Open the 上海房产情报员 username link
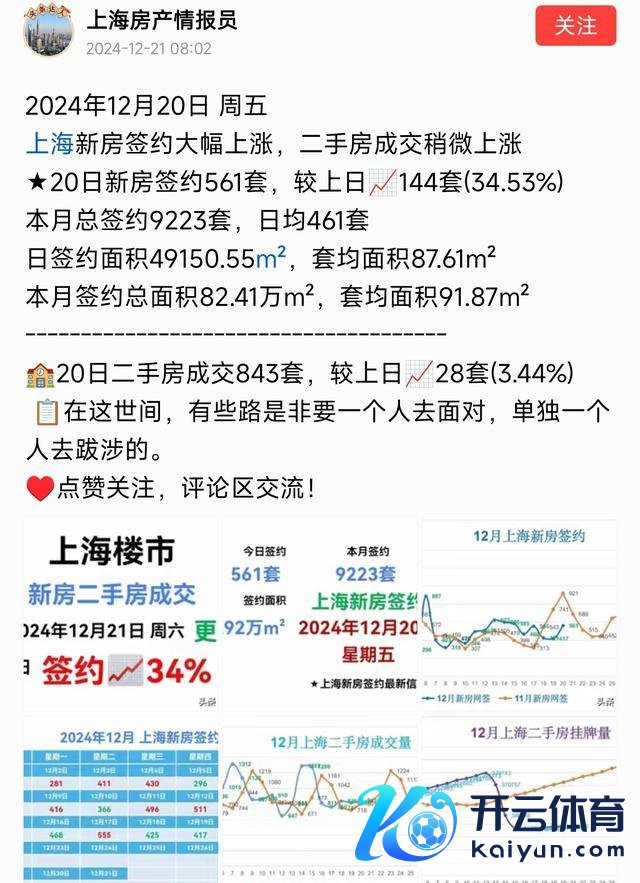The height and width of the screenshot is (883, 640). point(161,19)
